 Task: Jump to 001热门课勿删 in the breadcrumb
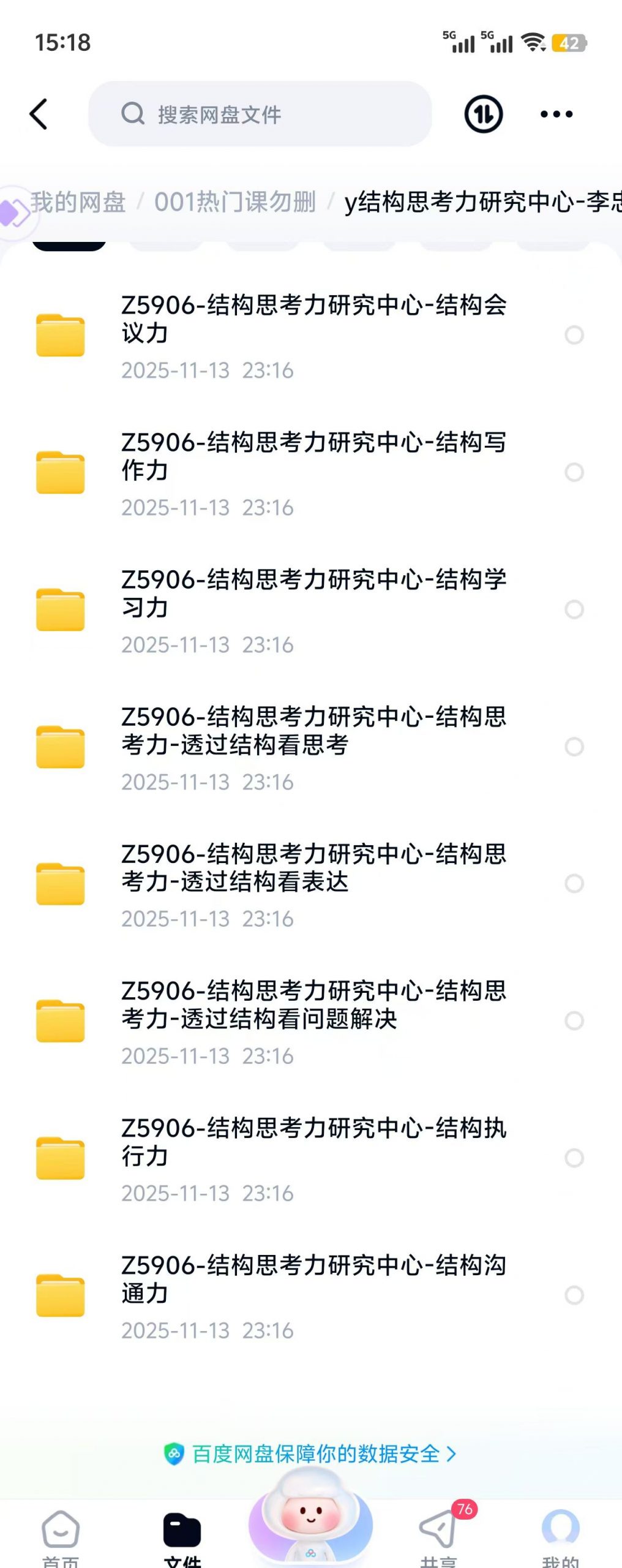pos(234,202)
